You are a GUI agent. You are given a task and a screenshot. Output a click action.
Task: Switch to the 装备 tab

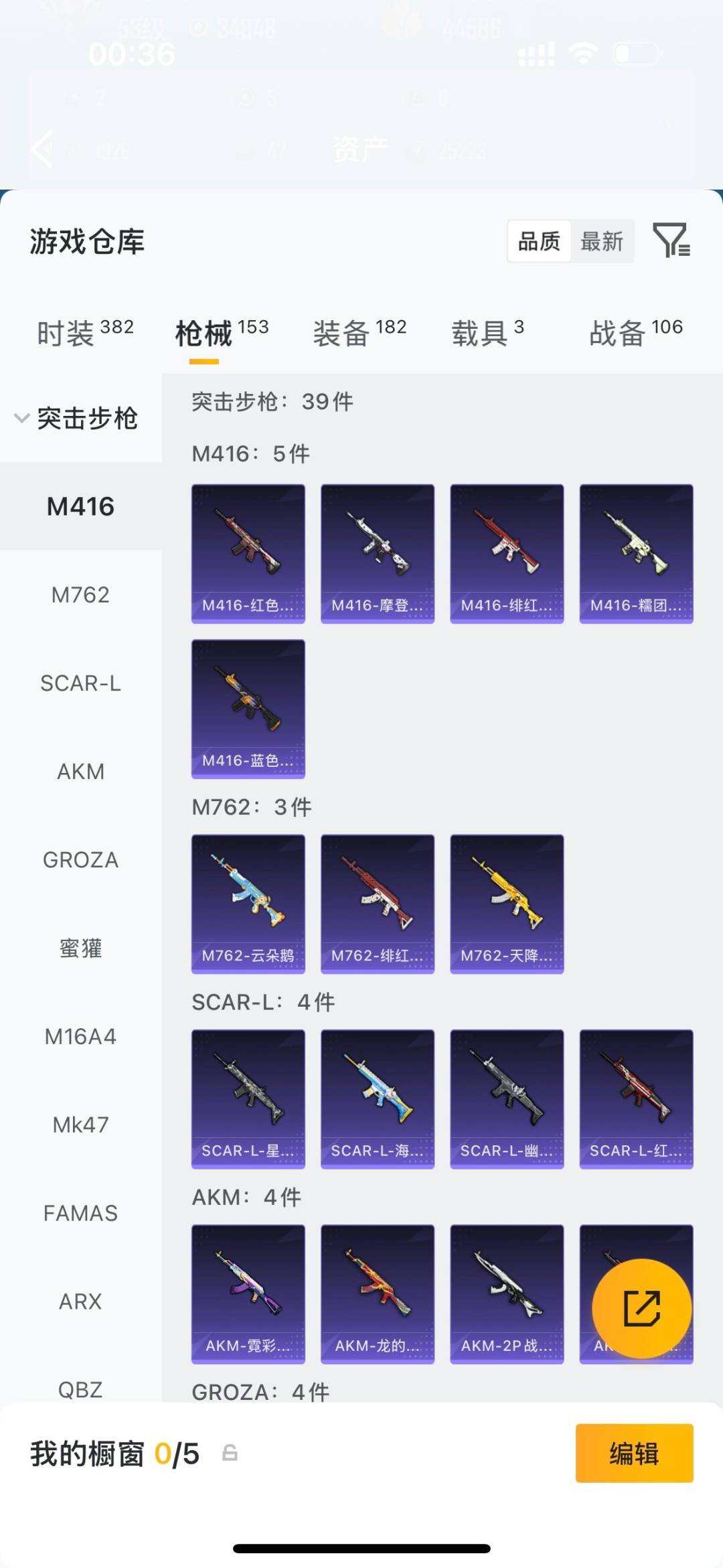359,332
